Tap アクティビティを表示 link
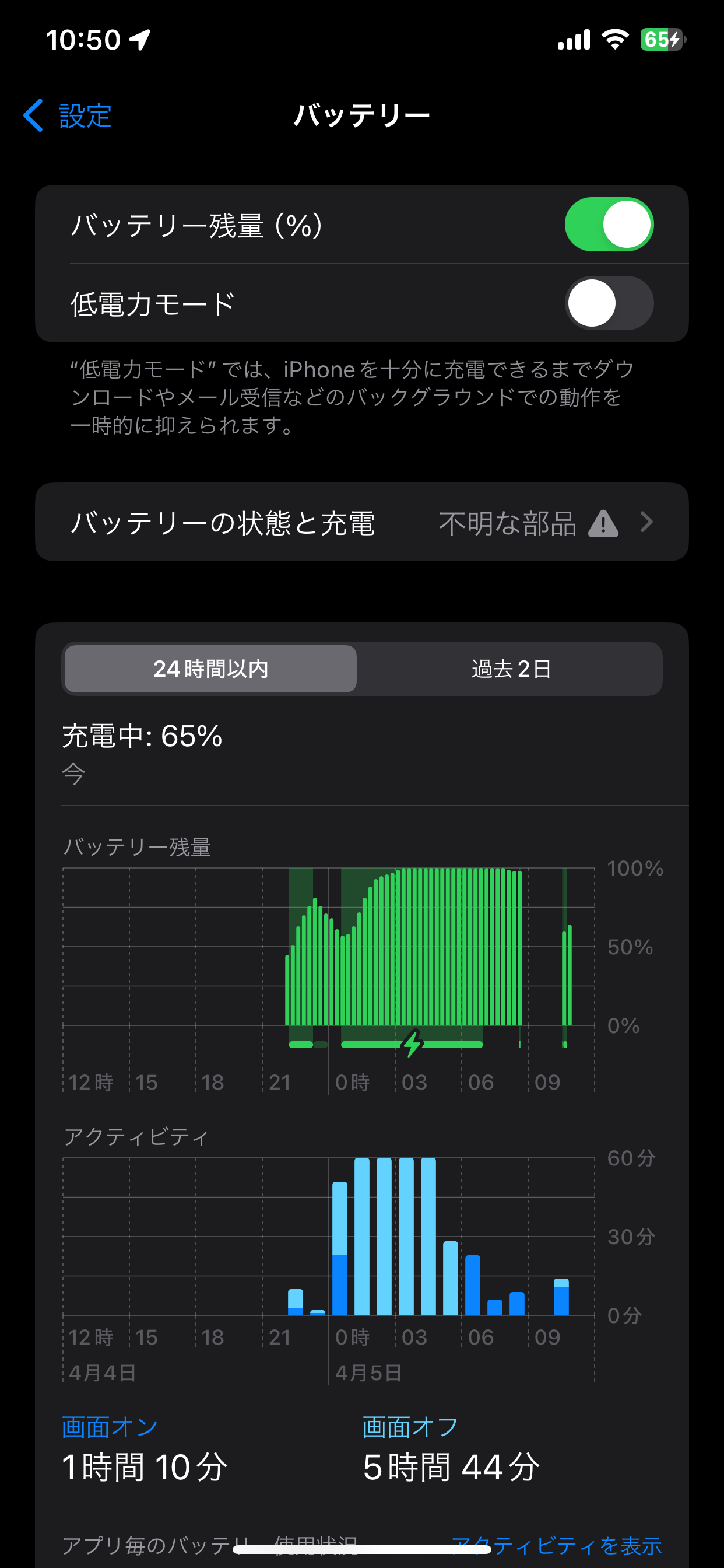This screenshot has width=724, height=1568. [x=556, y=1545]
